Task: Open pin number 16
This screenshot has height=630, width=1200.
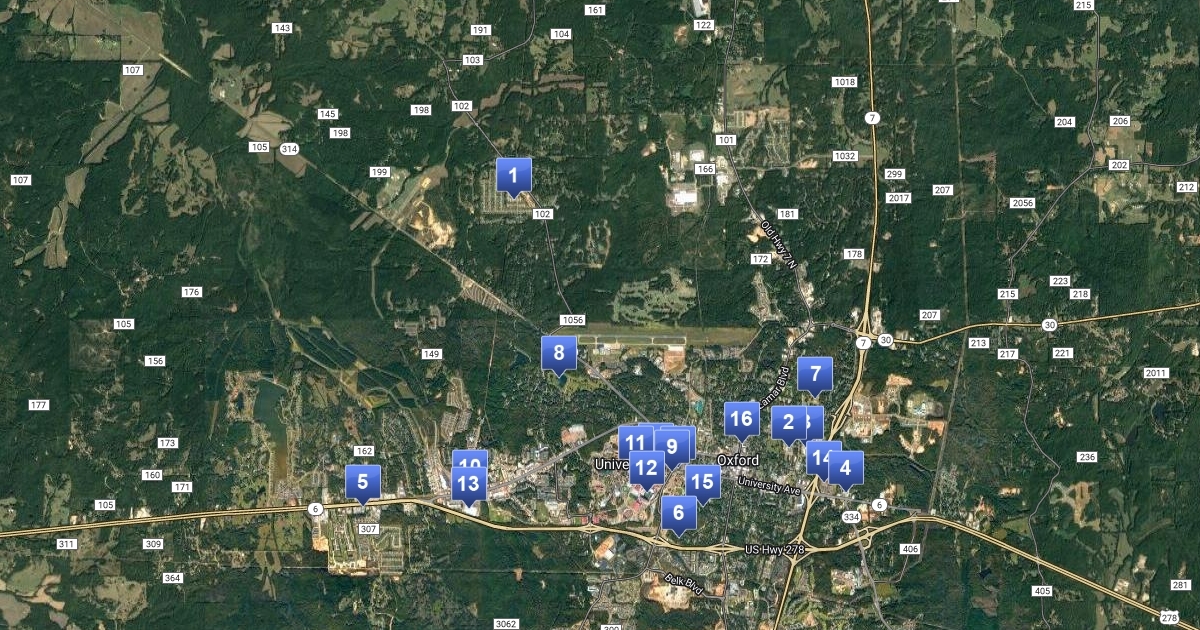Action: click(x=742, y=419)
